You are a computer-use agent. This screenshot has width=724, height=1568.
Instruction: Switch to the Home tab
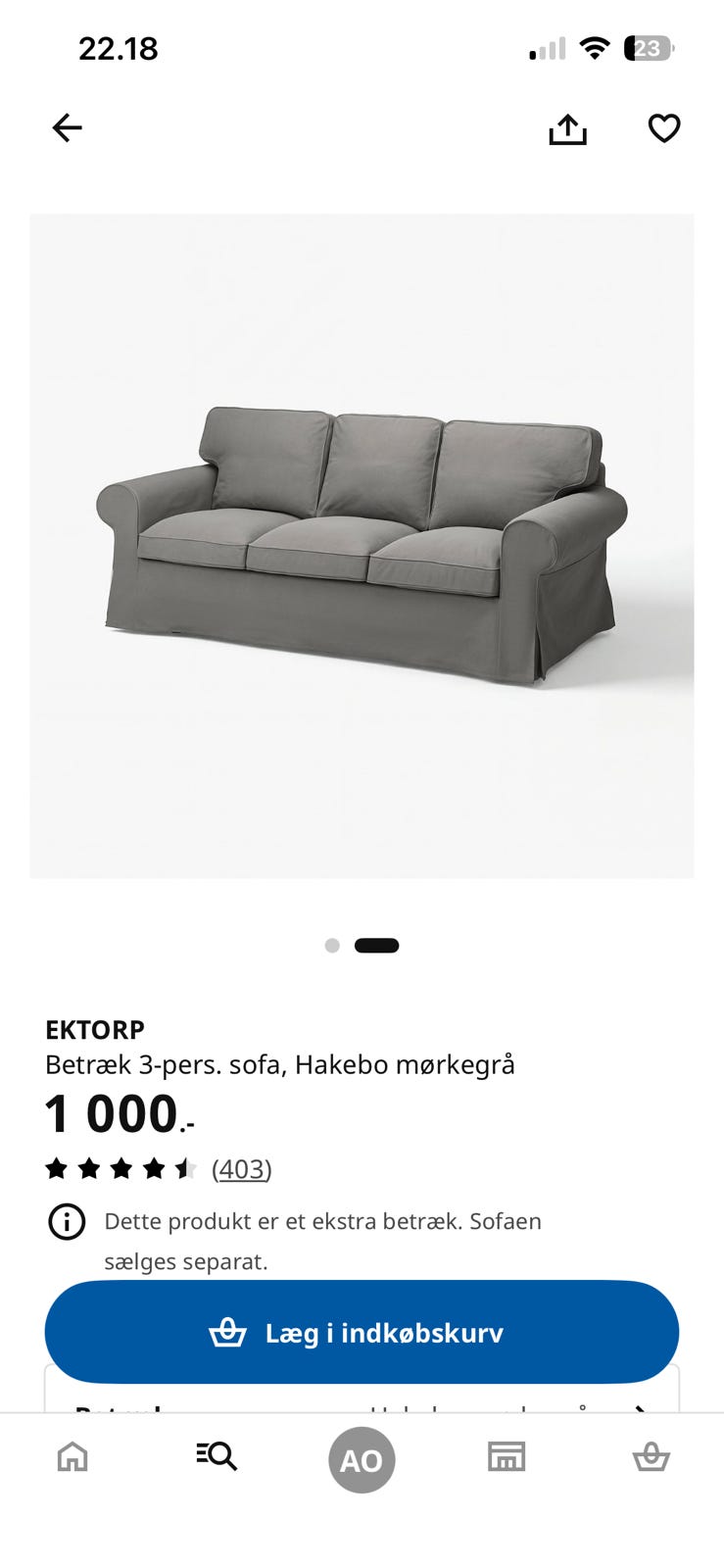tap(72, 1457)
